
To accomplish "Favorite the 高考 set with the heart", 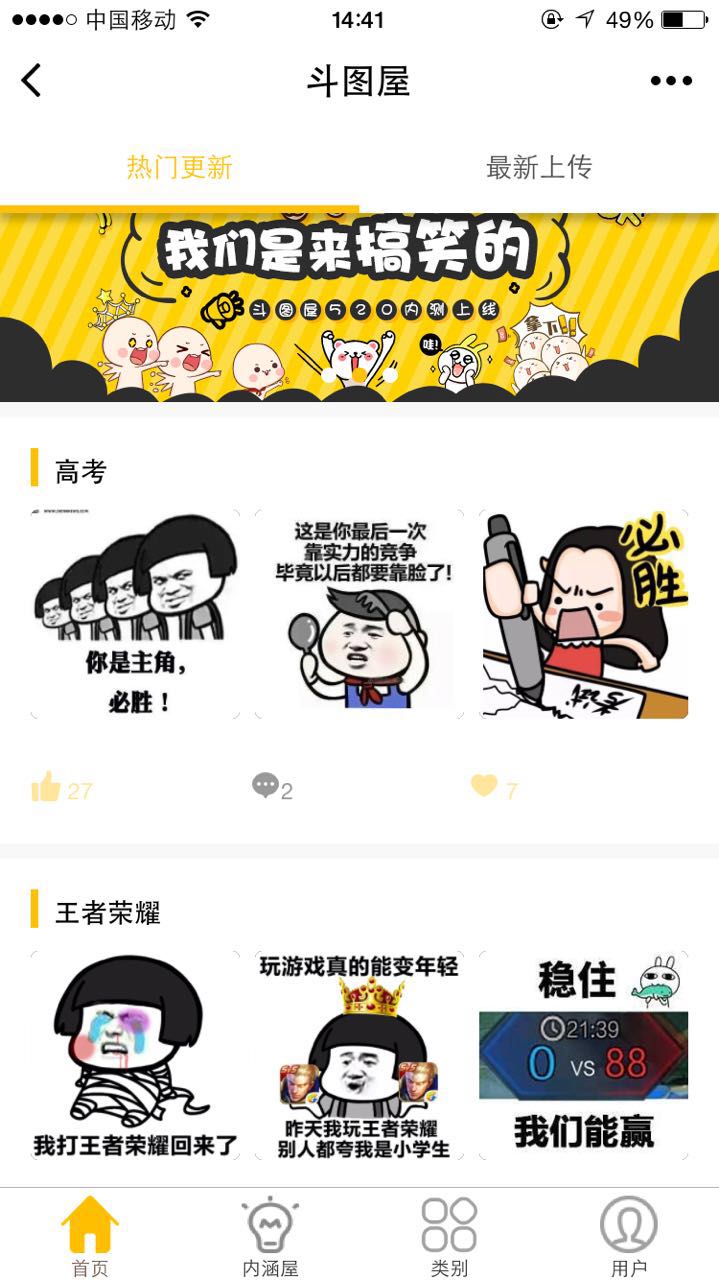I will [x=495, y=789].
